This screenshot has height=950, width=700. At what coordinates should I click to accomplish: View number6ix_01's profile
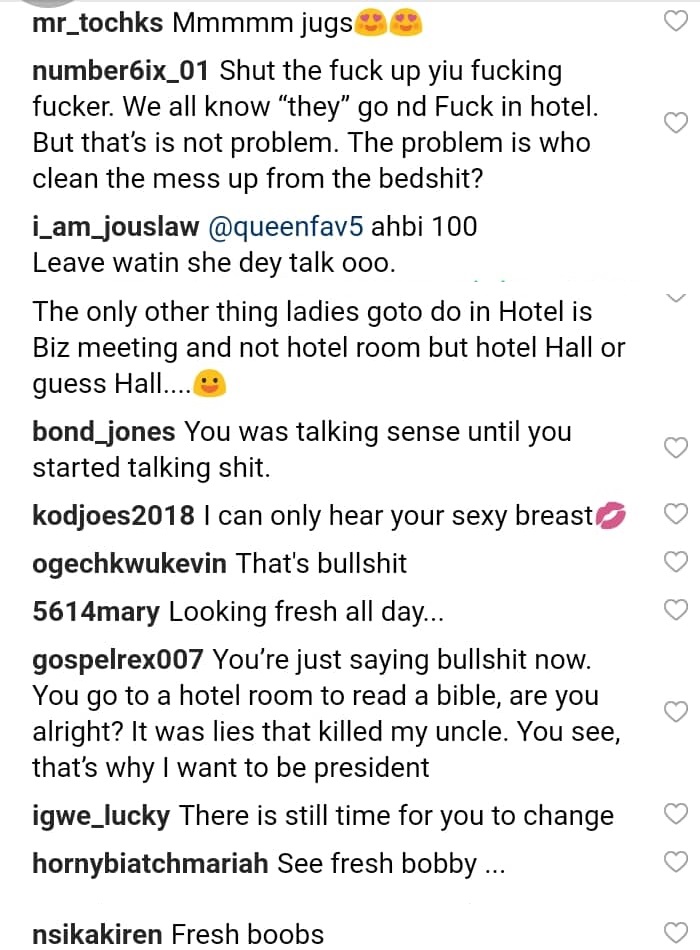121,72
